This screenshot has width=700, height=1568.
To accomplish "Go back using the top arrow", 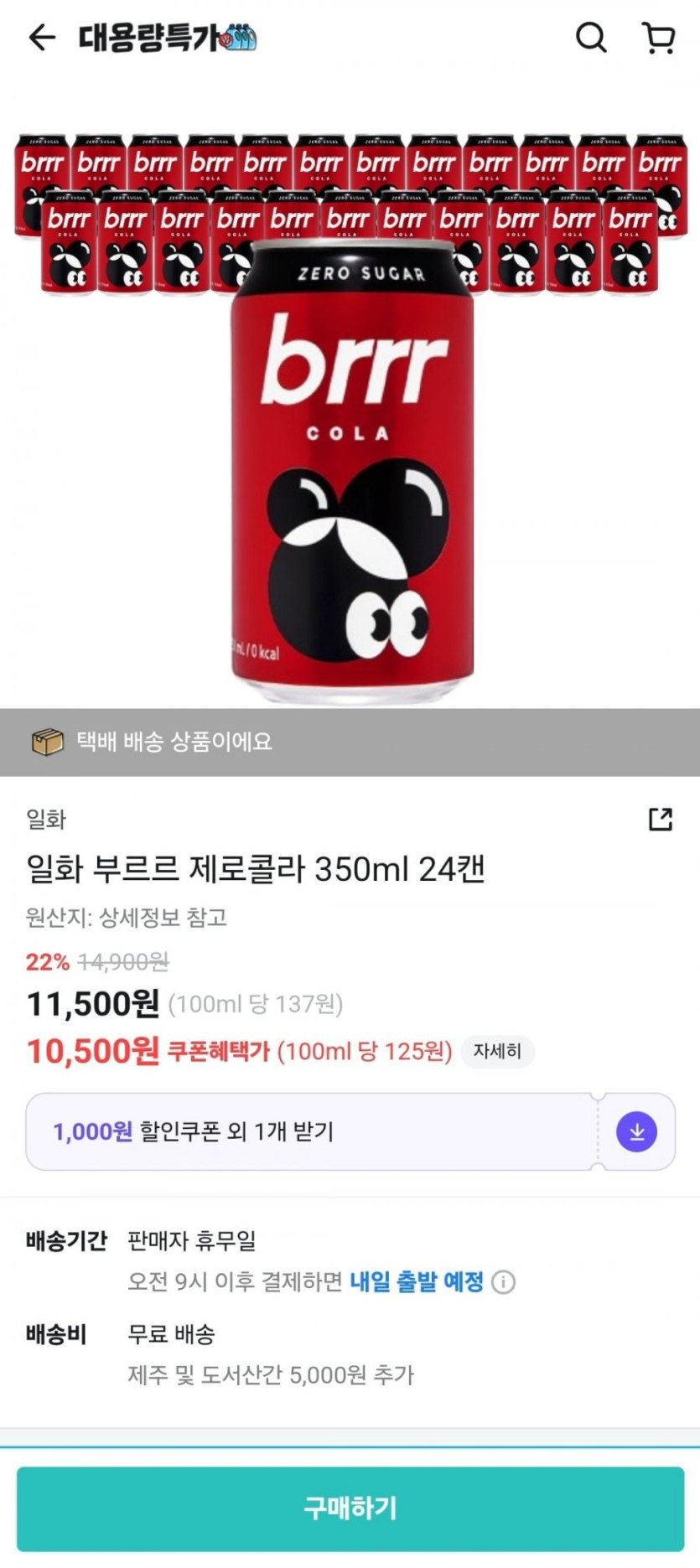I will pyautogui.click(x=41, y=38).
